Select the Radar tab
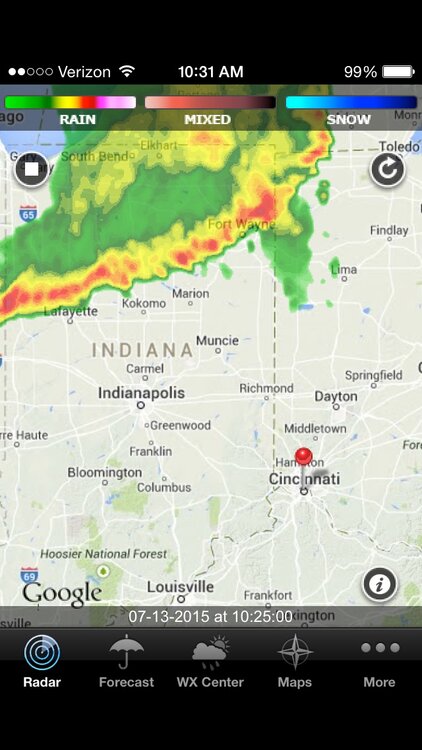Viewport: 422px width, 750px height. (42, 662)
